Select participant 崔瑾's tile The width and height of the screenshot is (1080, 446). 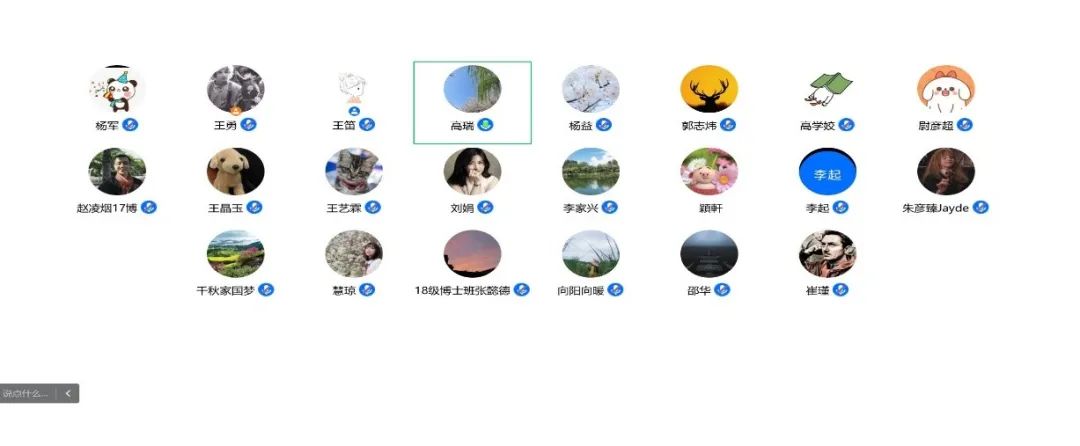pos(827,254)
